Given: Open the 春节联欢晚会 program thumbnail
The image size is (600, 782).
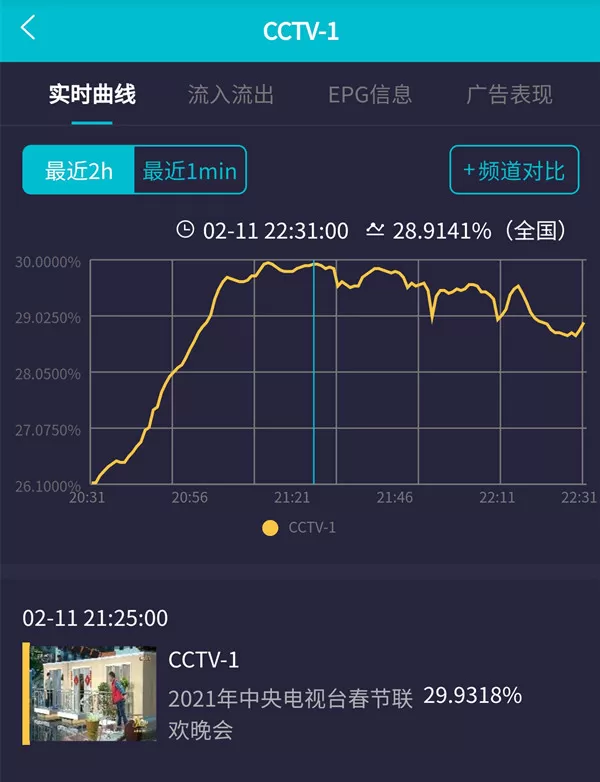Looking at the screenshot, I should coord(93,694).
